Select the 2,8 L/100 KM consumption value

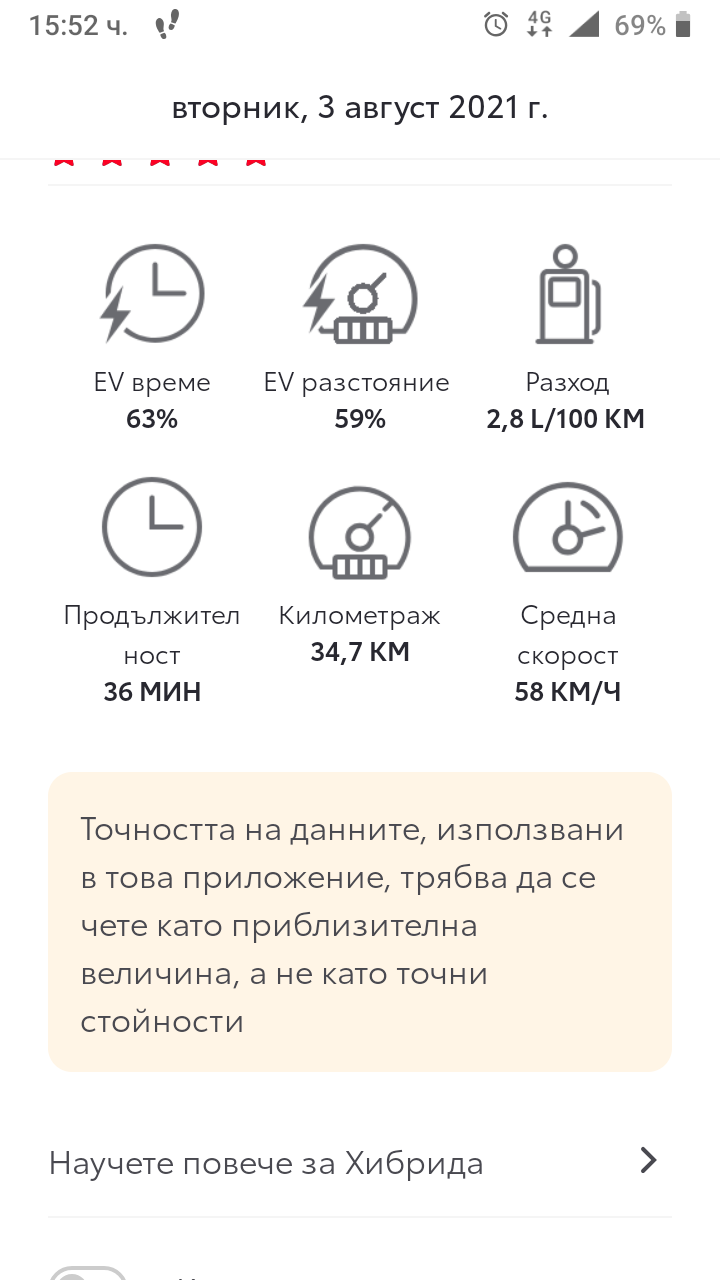(x=567, y=419)
